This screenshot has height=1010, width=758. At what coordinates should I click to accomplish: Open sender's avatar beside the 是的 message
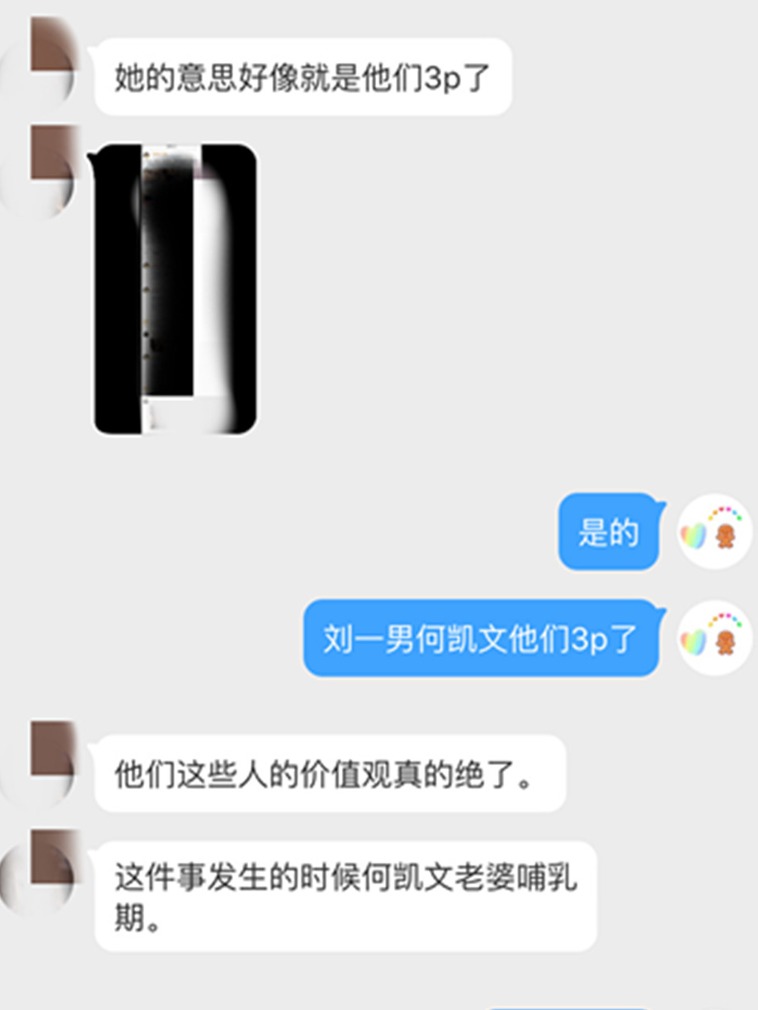[x=714, y=532]
